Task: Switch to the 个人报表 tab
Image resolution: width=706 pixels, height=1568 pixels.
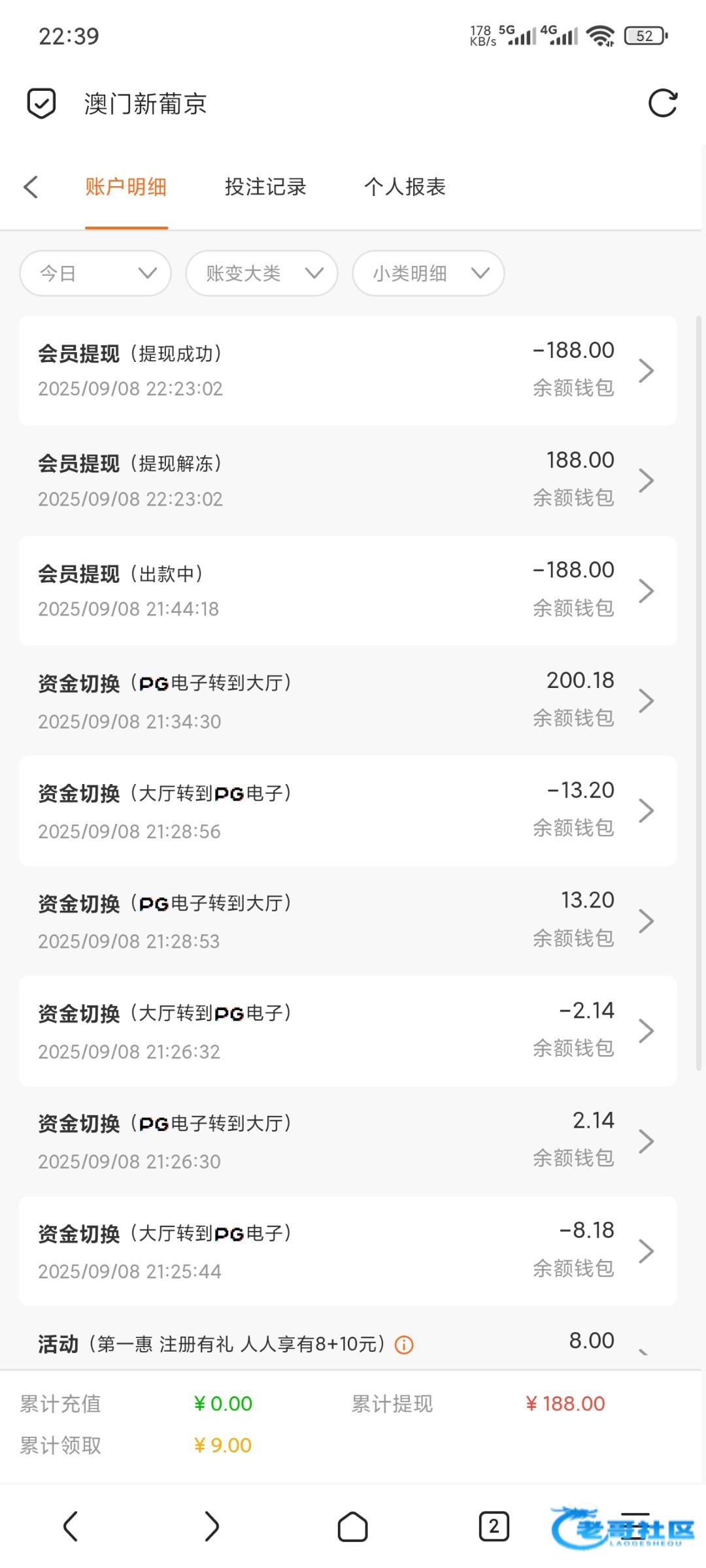Action: click(405, 187)
